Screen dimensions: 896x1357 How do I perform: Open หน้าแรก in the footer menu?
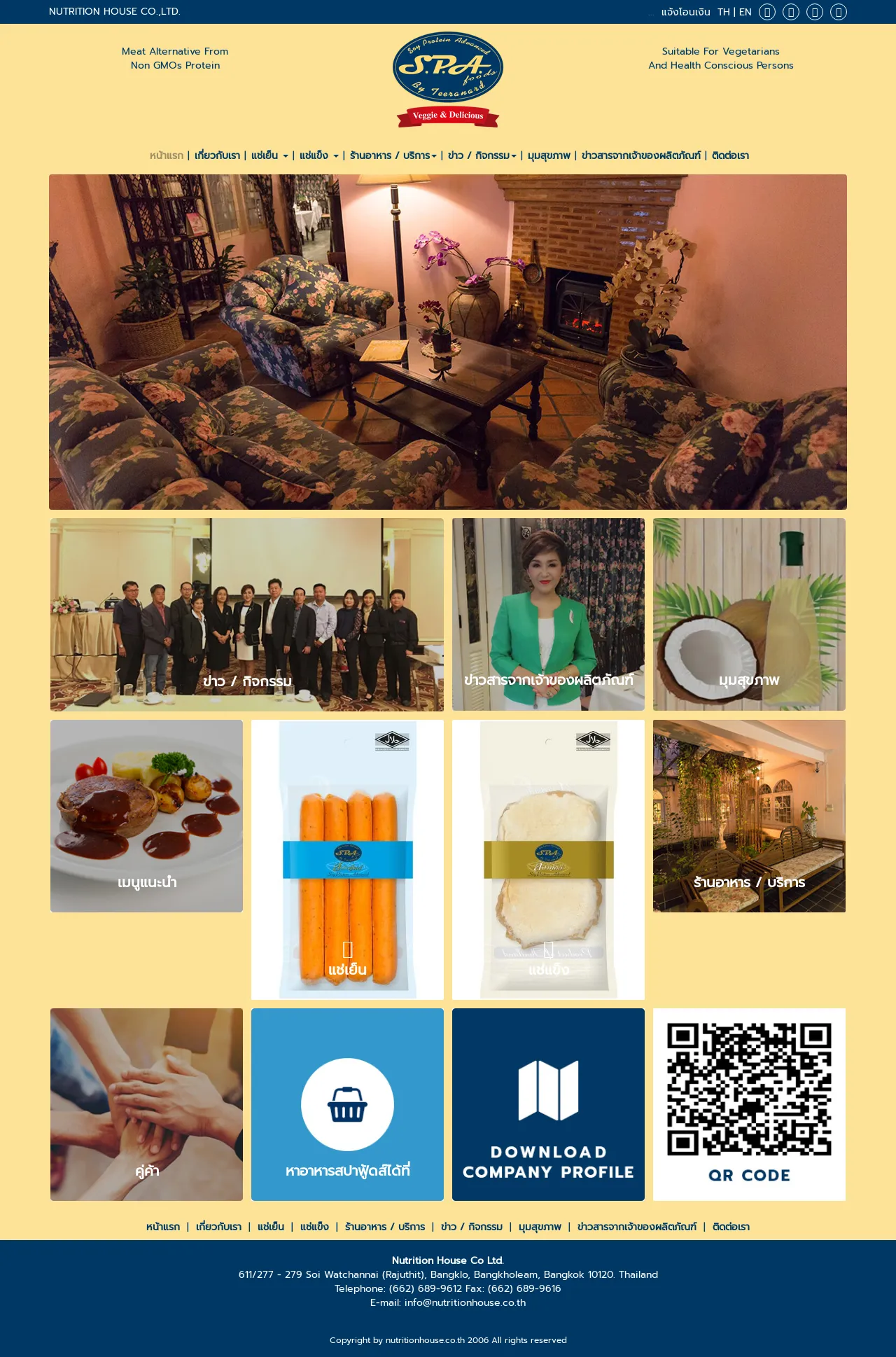[163, 1227]
